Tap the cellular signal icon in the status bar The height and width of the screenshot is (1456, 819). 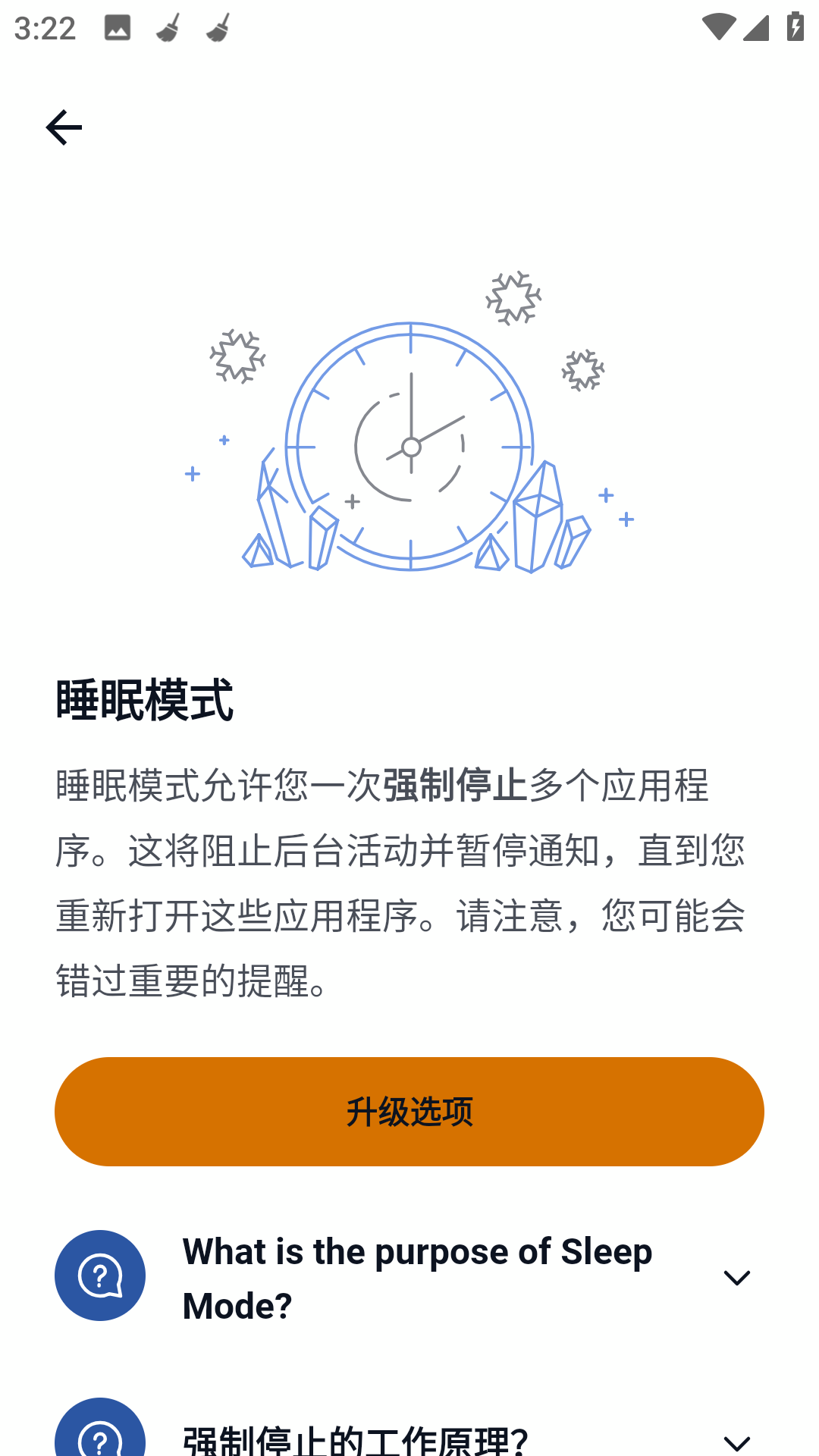click(758, 27)
